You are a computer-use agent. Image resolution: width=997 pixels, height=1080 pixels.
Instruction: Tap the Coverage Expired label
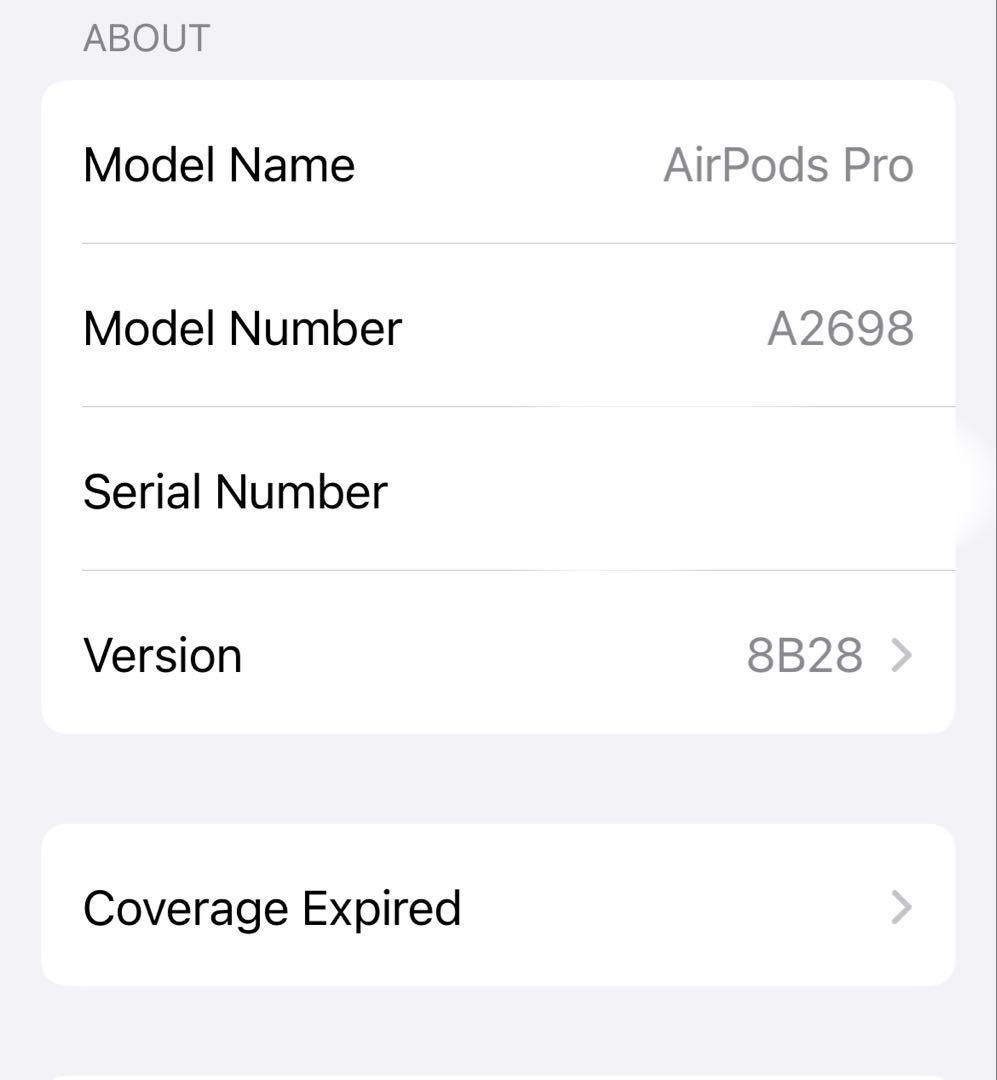coord(272,908)
